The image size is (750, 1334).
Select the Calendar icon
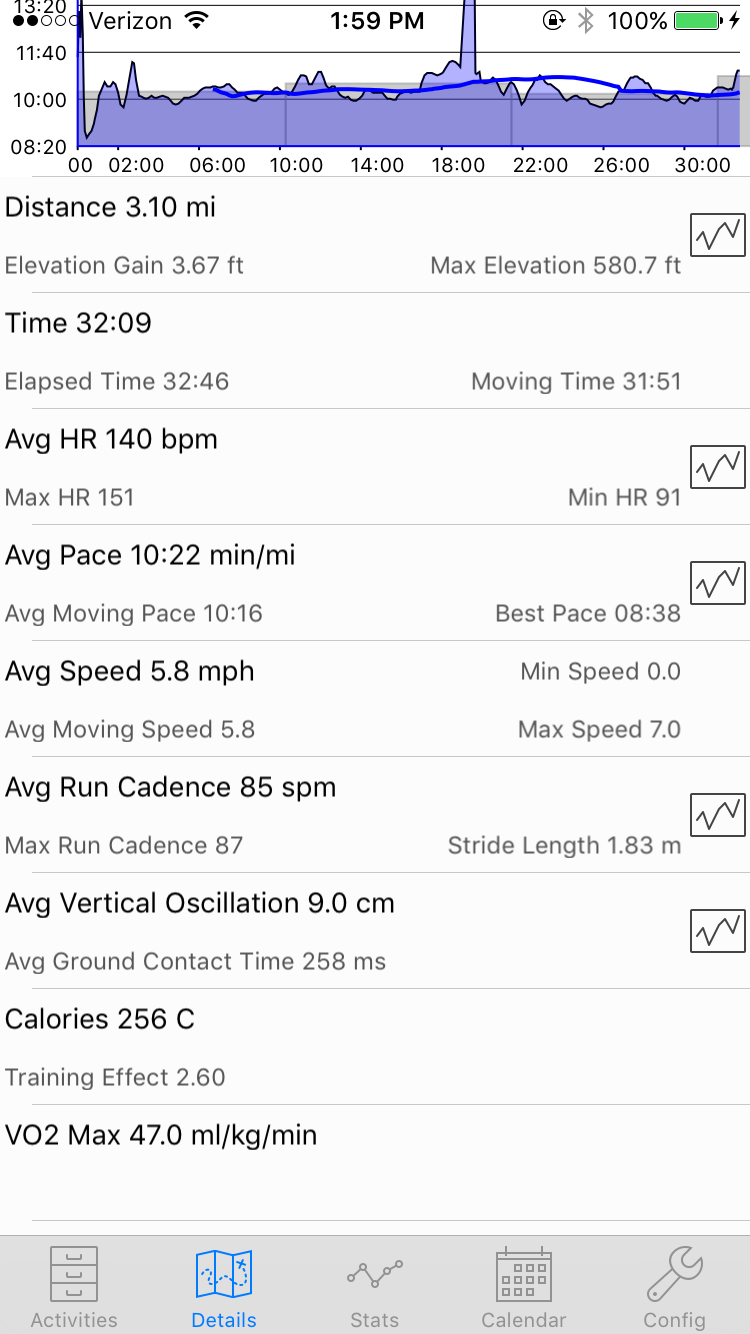(523, 1272)
